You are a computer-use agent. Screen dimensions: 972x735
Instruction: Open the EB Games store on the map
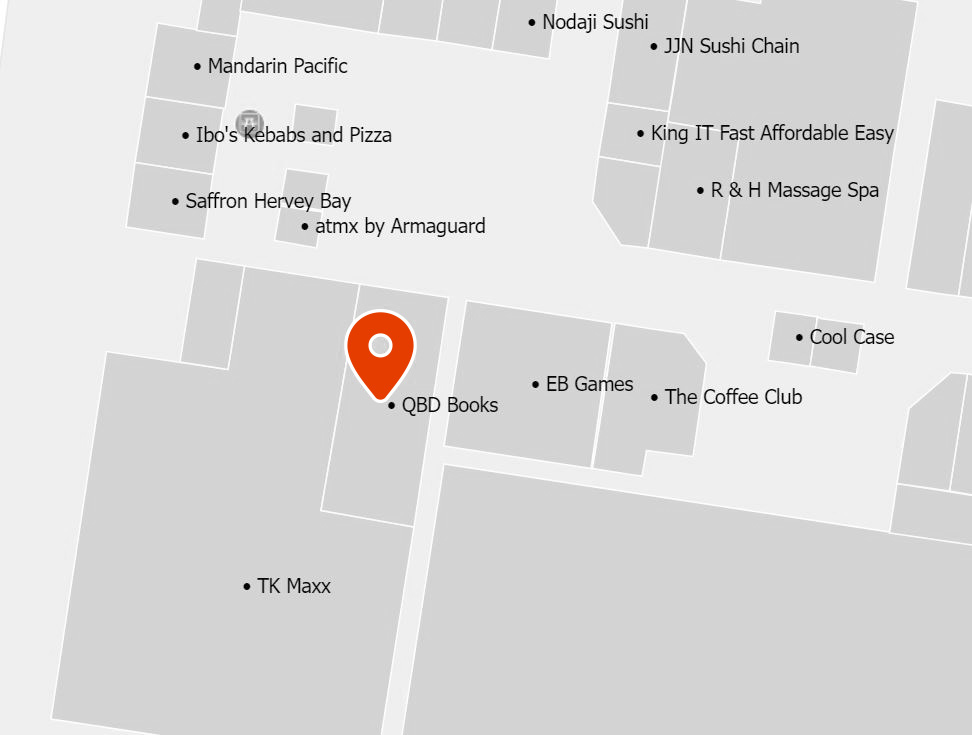click(589, 384)
